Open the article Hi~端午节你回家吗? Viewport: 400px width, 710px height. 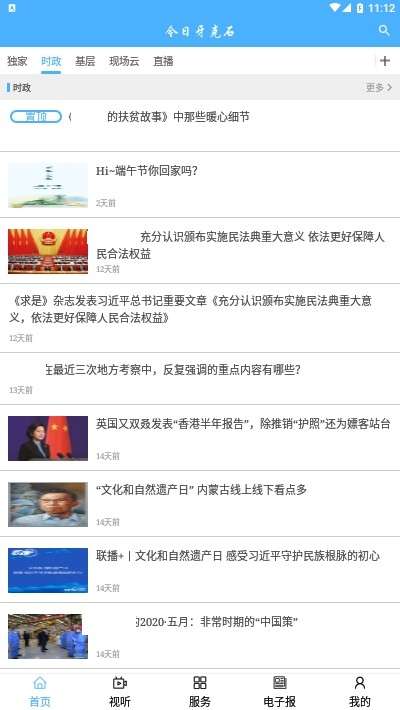(x=200, y=185)
